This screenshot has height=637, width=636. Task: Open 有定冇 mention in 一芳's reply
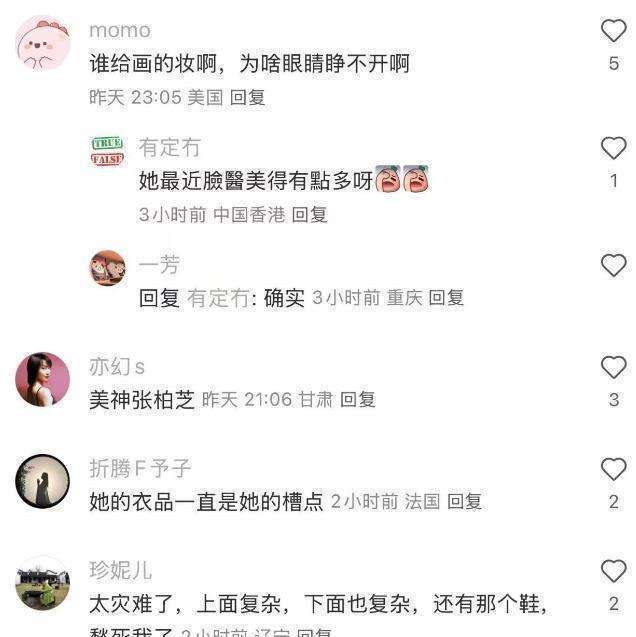point(219,298)
